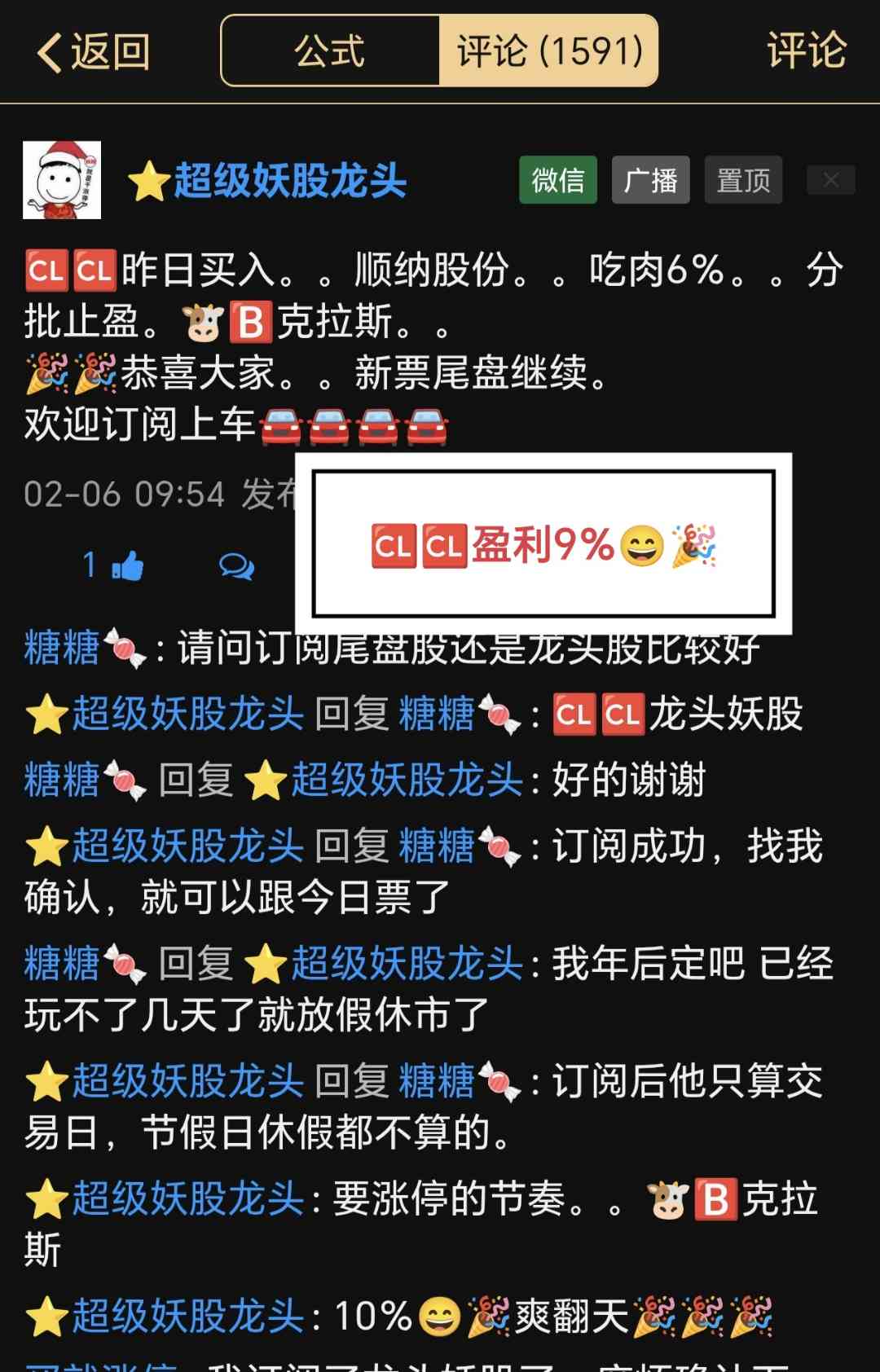880x1372 pixels.
Task: Select the 评论 (1591) tab
Action: pos(548,51)
